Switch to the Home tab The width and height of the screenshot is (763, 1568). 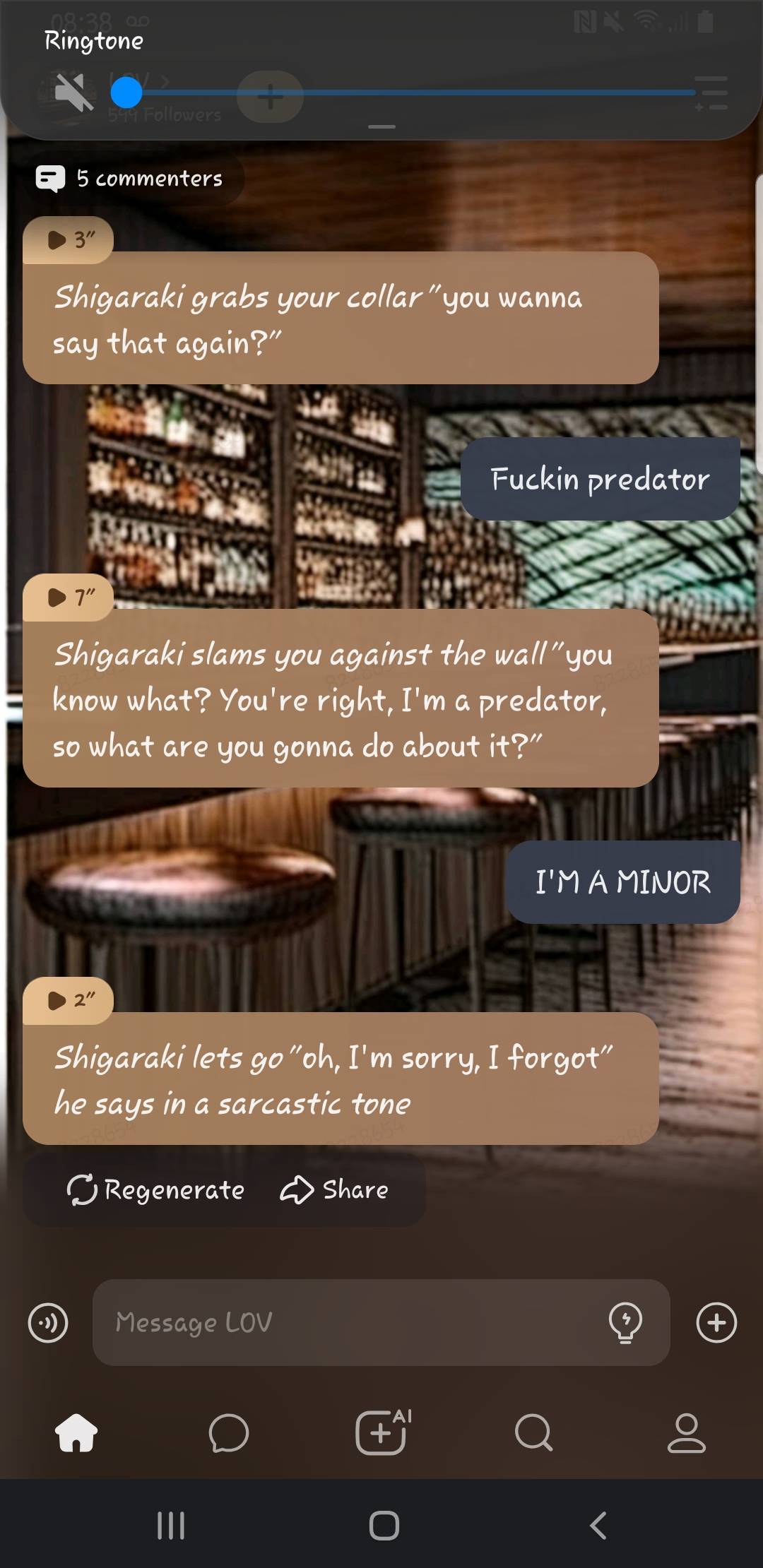click(x=76, y=1433)
